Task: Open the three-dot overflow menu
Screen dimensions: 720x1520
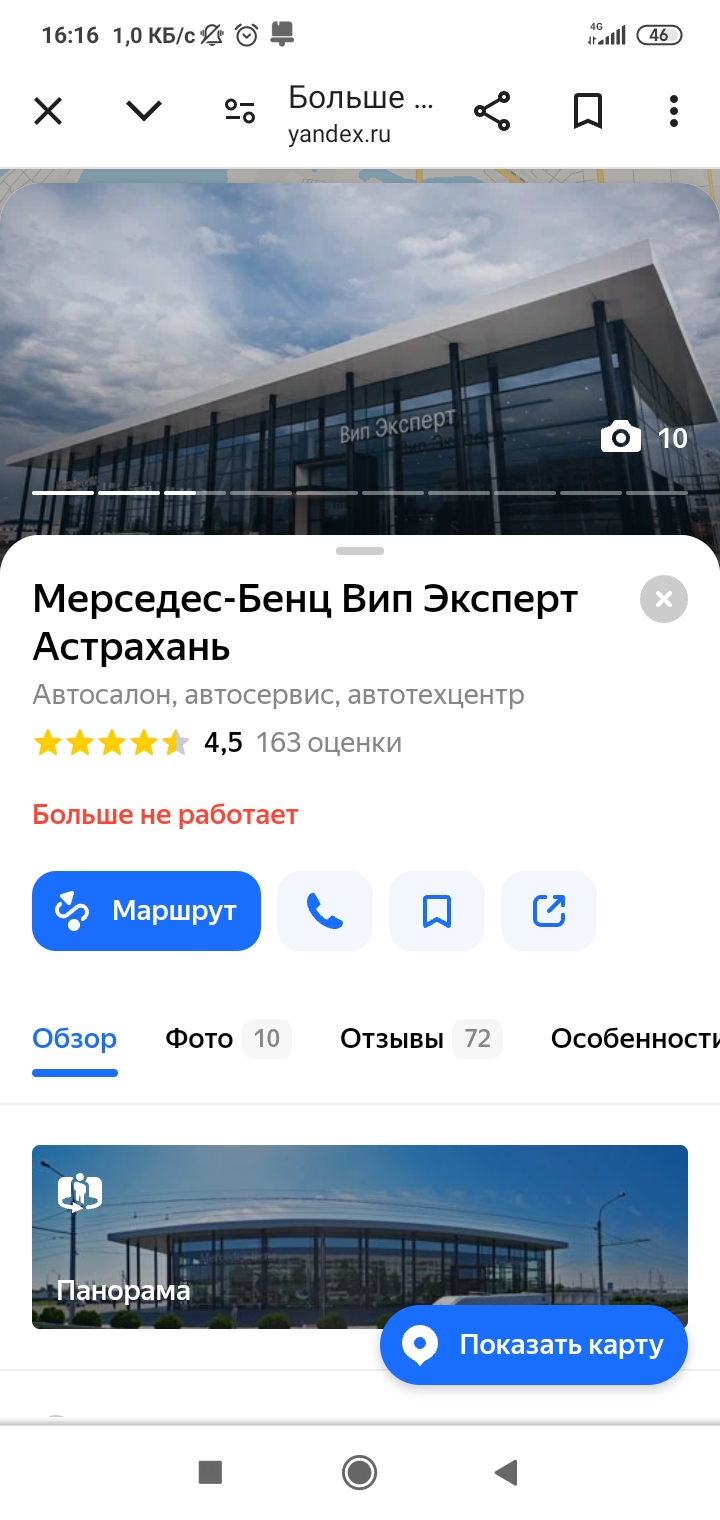Action: (x=674, y=111)
